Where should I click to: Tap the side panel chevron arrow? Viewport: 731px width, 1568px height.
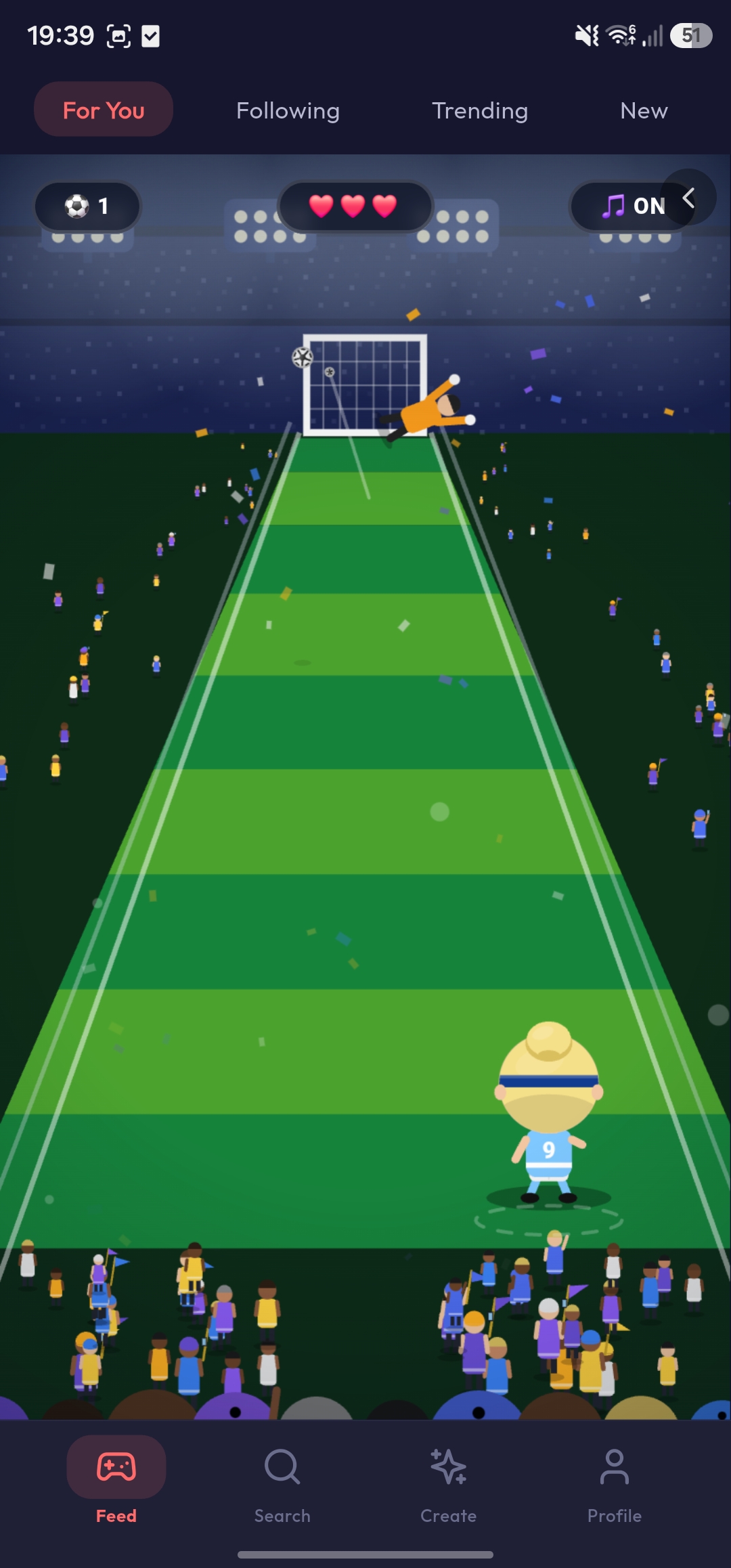[689, 197]
